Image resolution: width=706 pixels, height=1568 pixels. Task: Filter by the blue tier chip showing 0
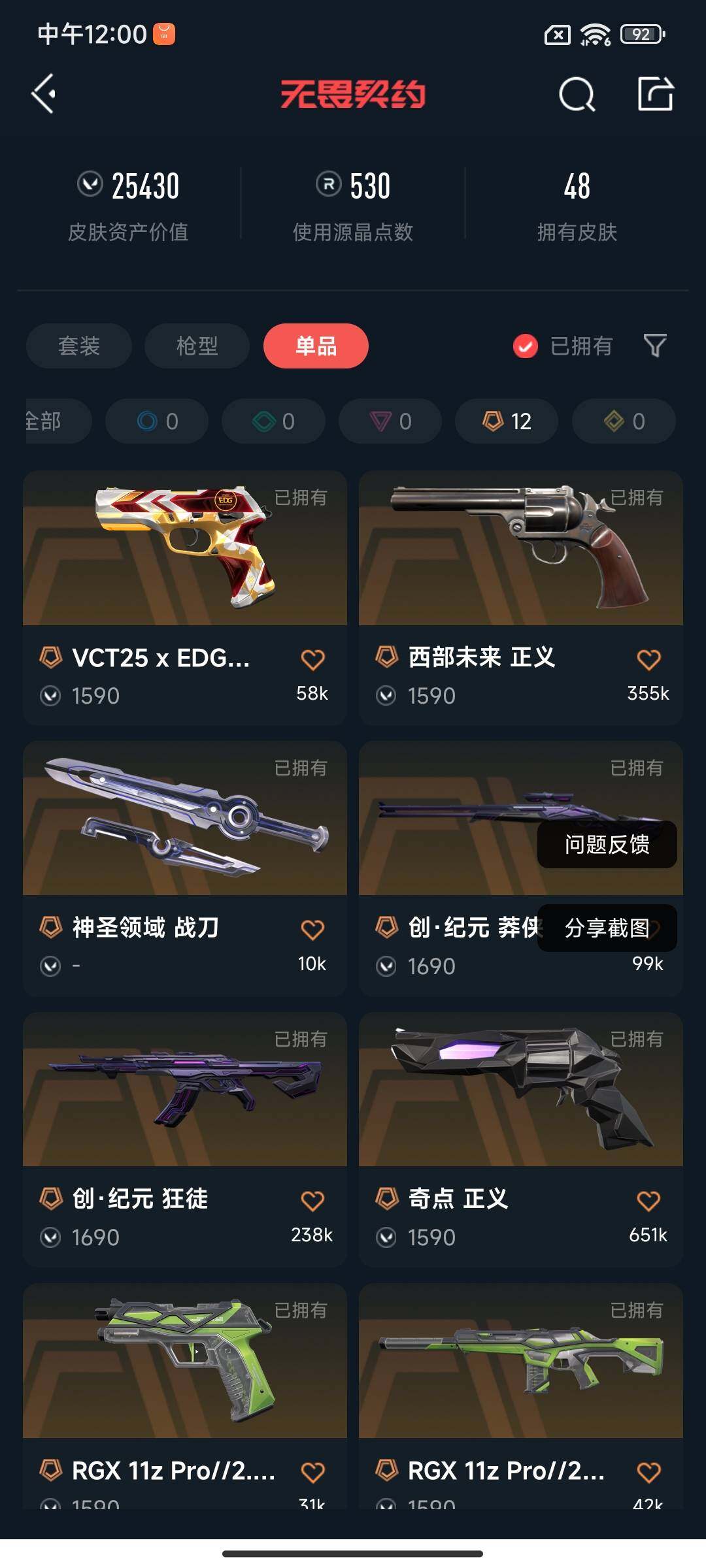157,421
